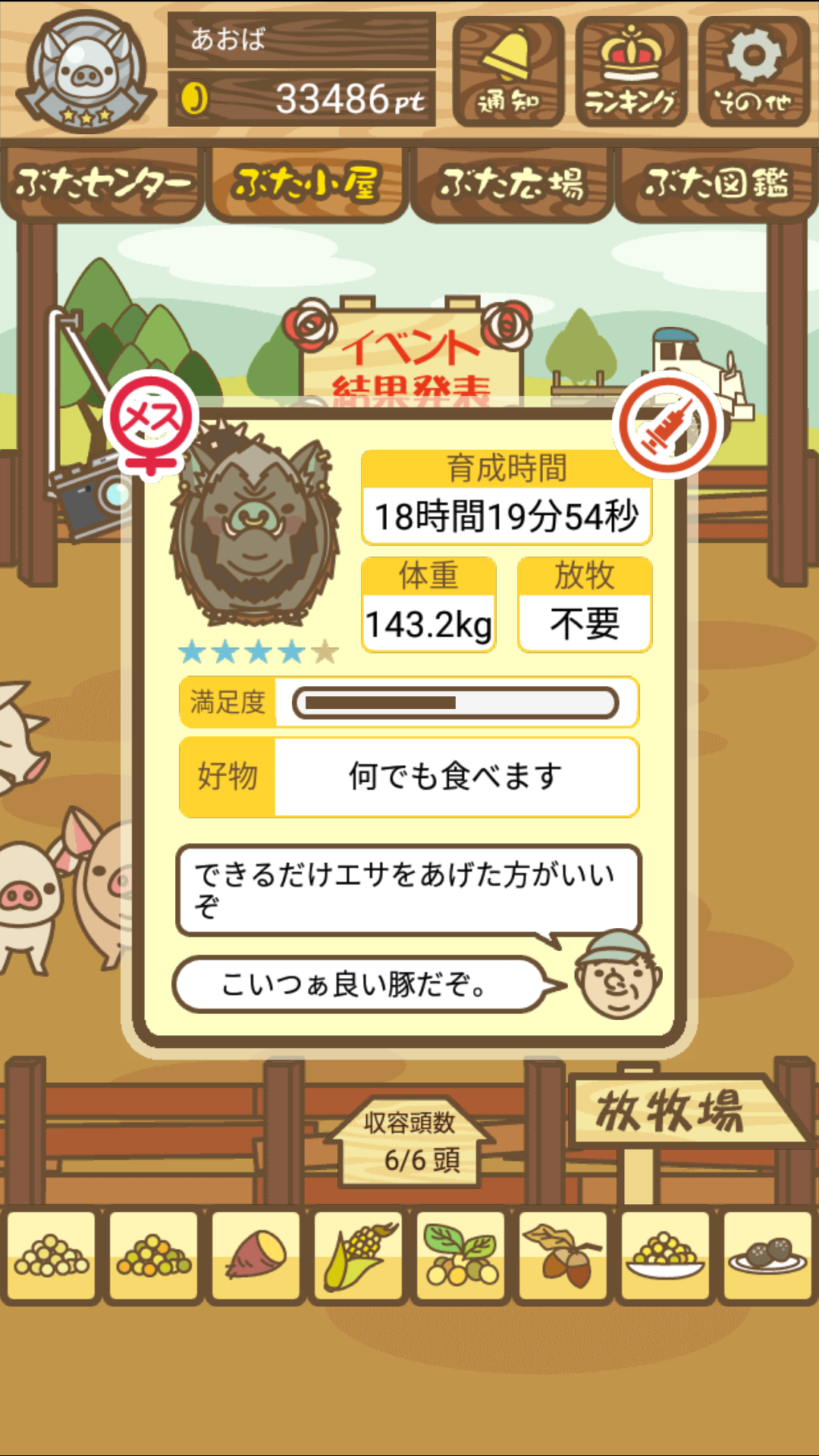The image size is (819, 1456).
Task: Switch to the ぶた小屋 tab
Action: click(x=306, y=184)
